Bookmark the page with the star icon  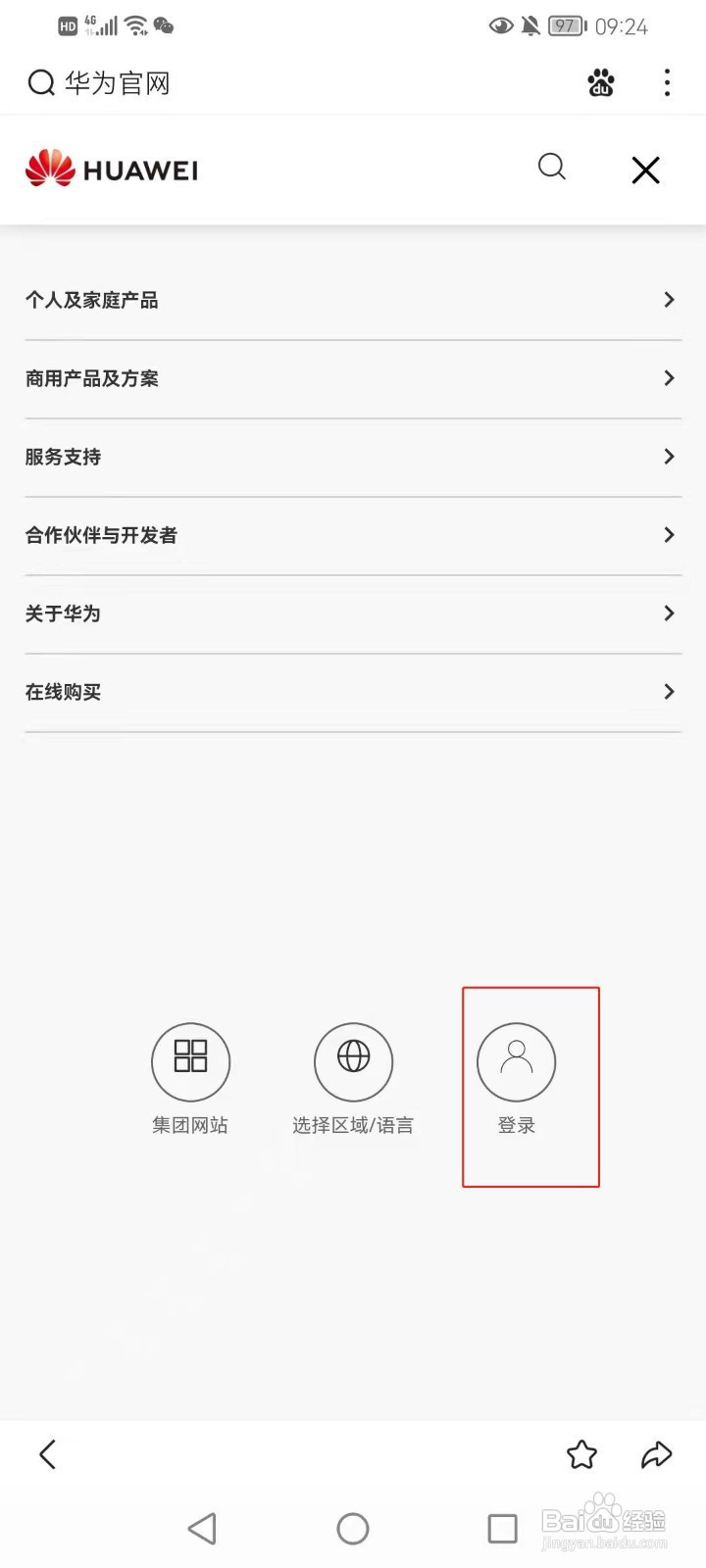(581, 1455)
